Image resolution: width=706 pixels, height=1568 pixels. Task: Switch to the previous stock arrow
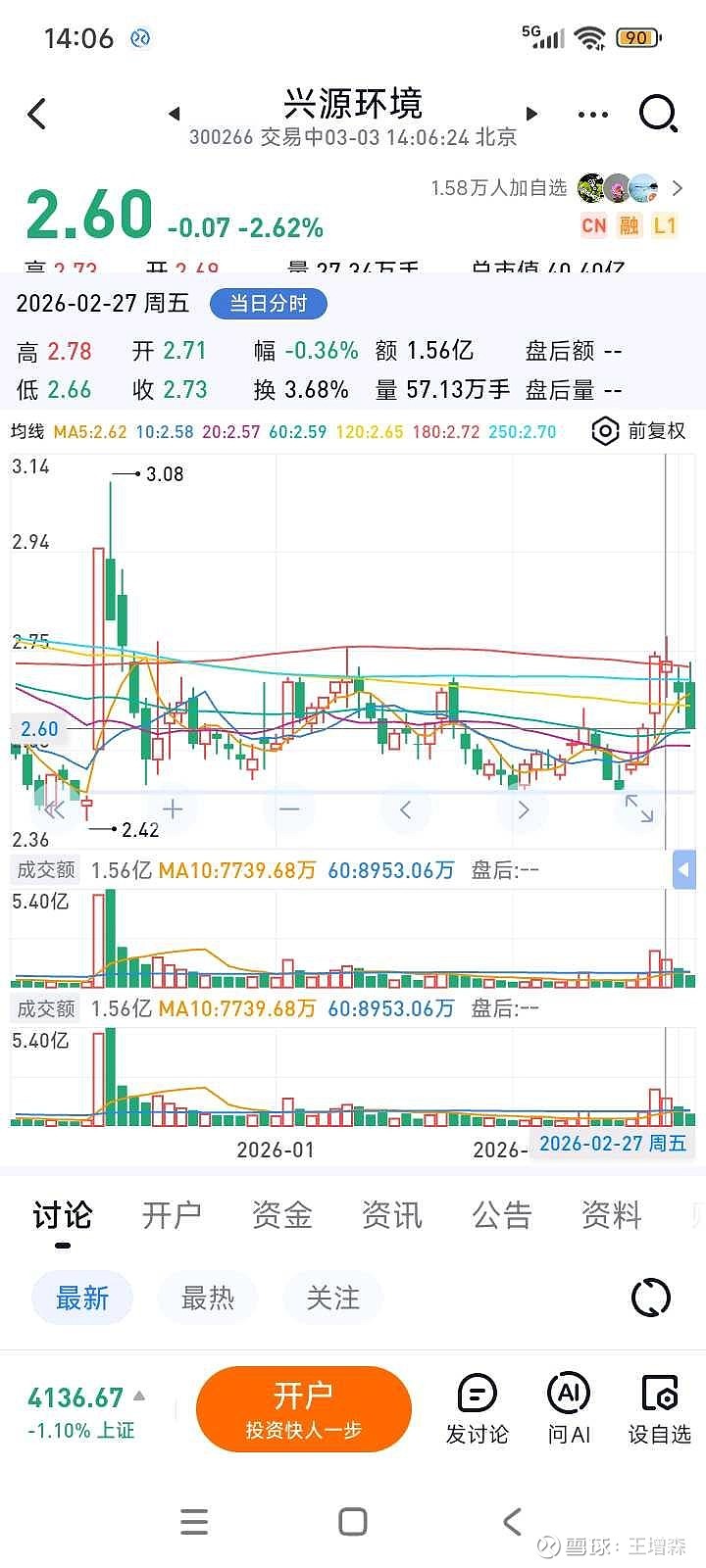coord(175,114)
